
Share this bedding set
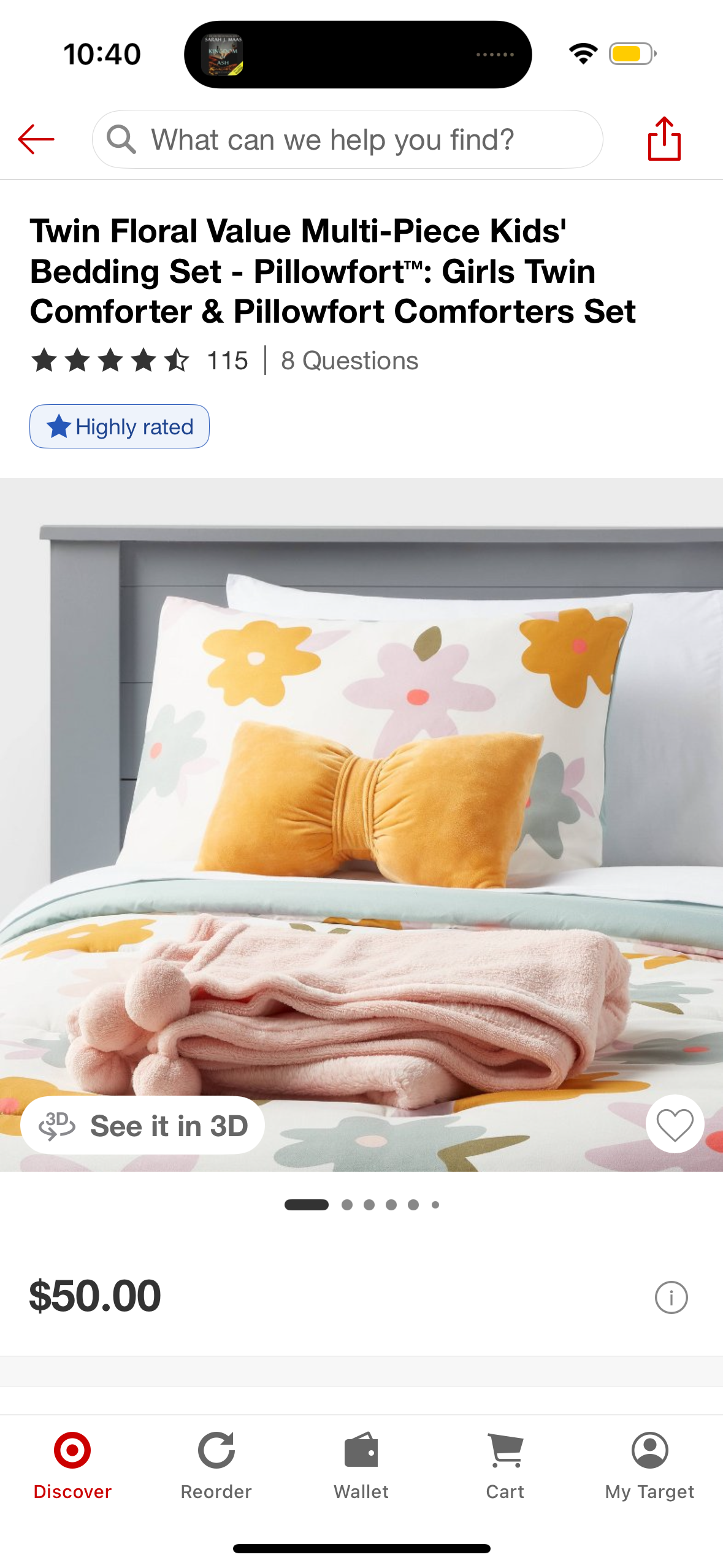664,139
